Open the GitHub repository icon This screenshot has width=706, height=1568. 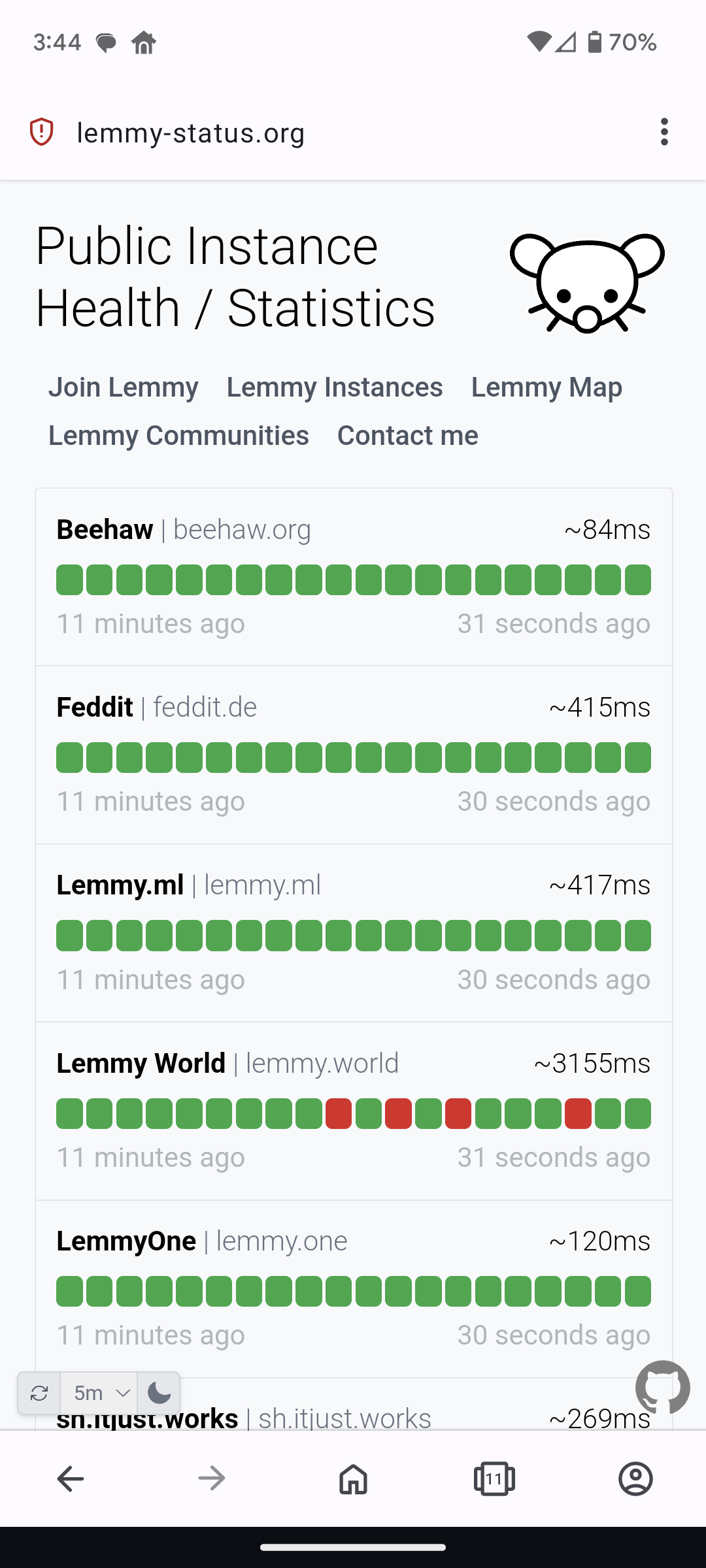tap(663, 1387)
